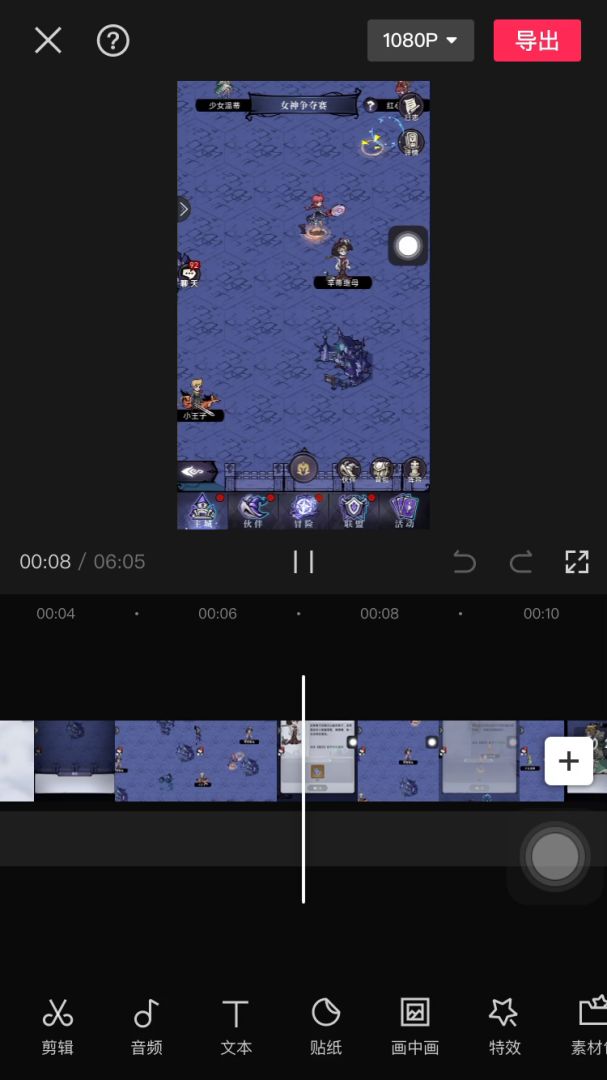Pause the video playback

pos(303,562)
